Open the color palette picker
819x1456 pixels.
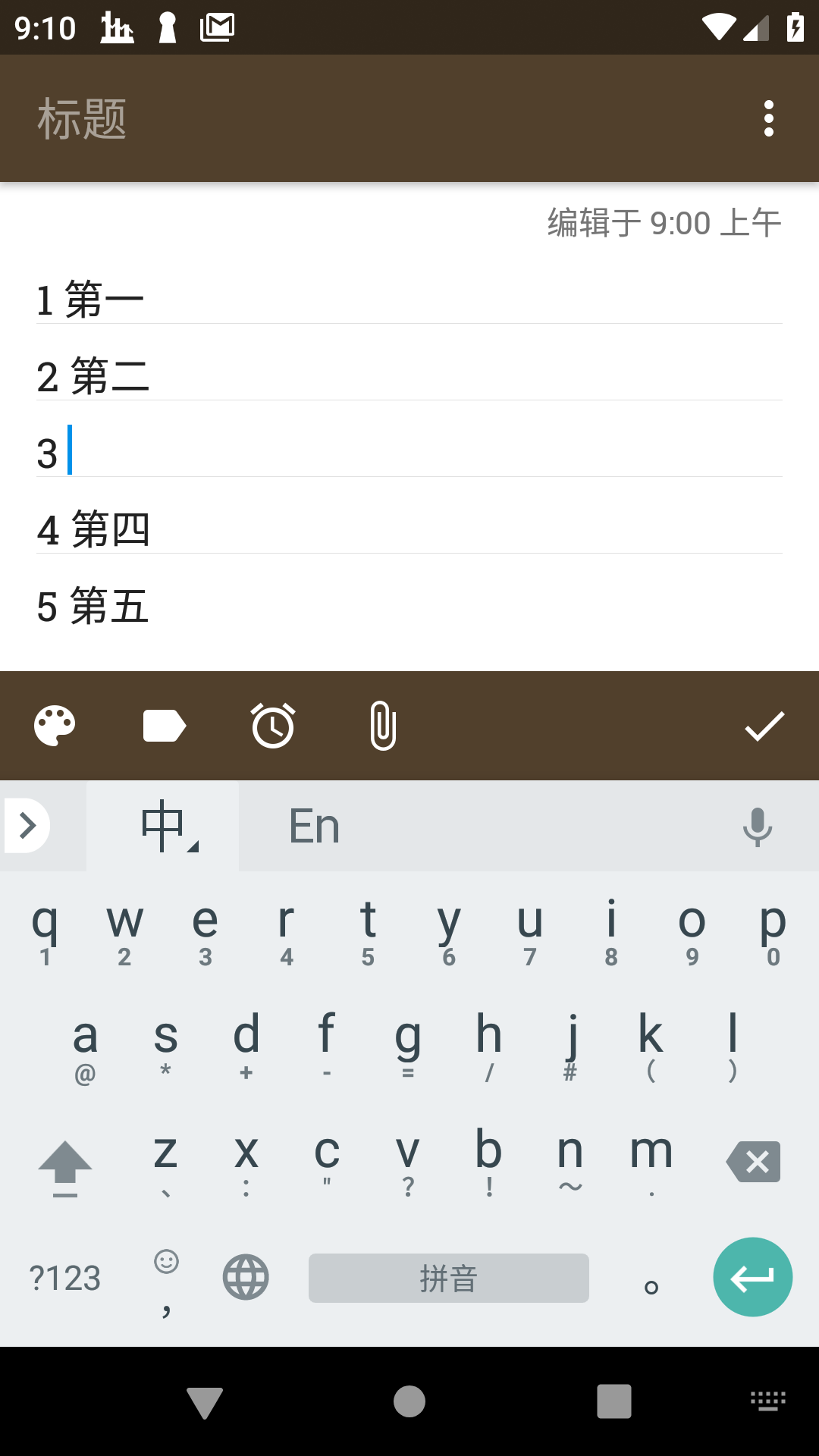[55, 726]
